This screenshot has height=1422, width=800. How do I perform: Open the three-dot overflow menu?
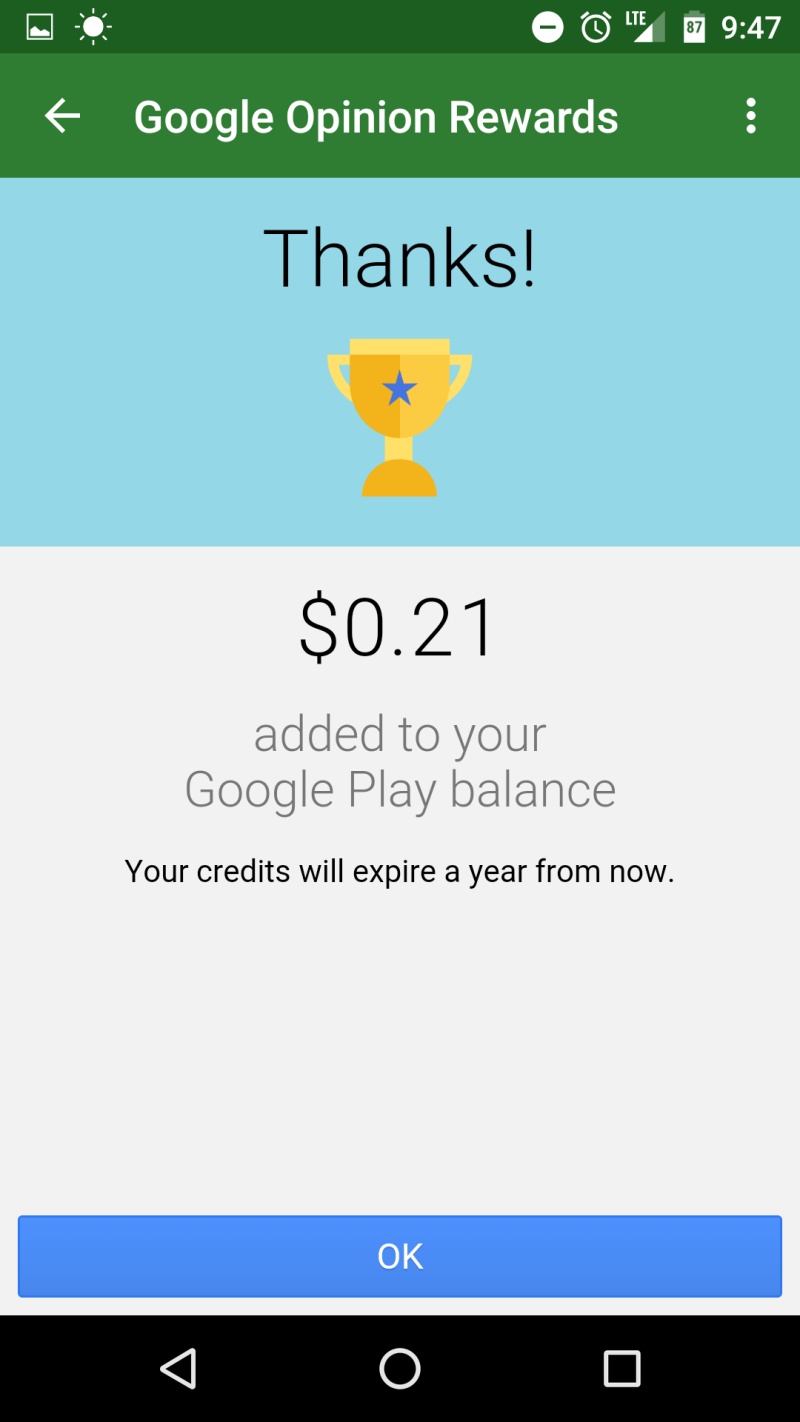(750, 116)
